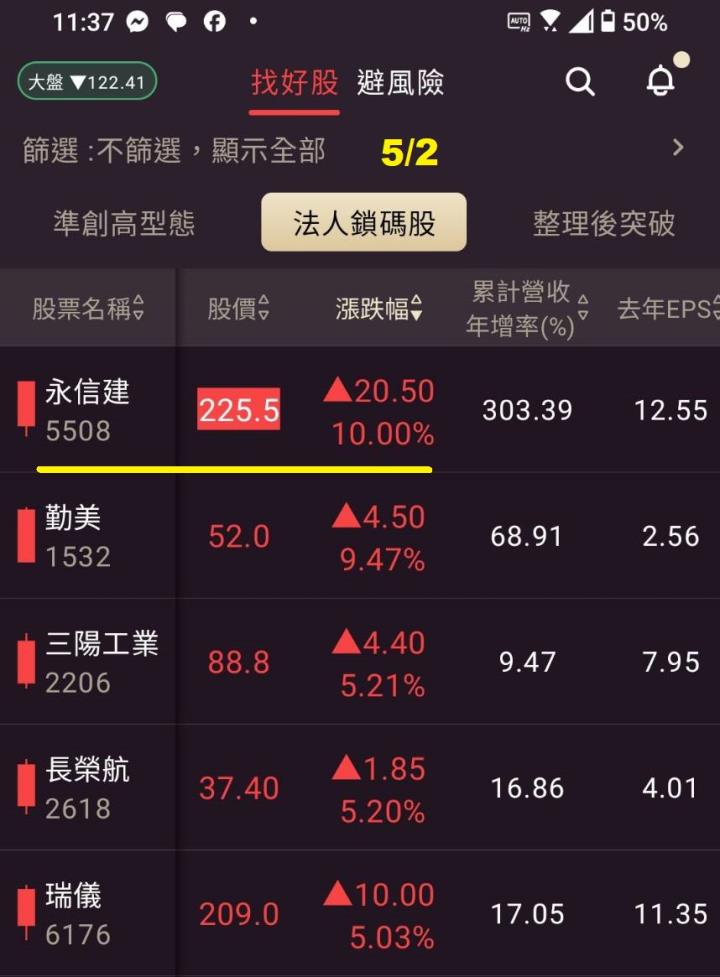The width and height of the screenshot is (720, 977).
Task: Switch to the 避風險 tab
Action: [x=400, y=82]
